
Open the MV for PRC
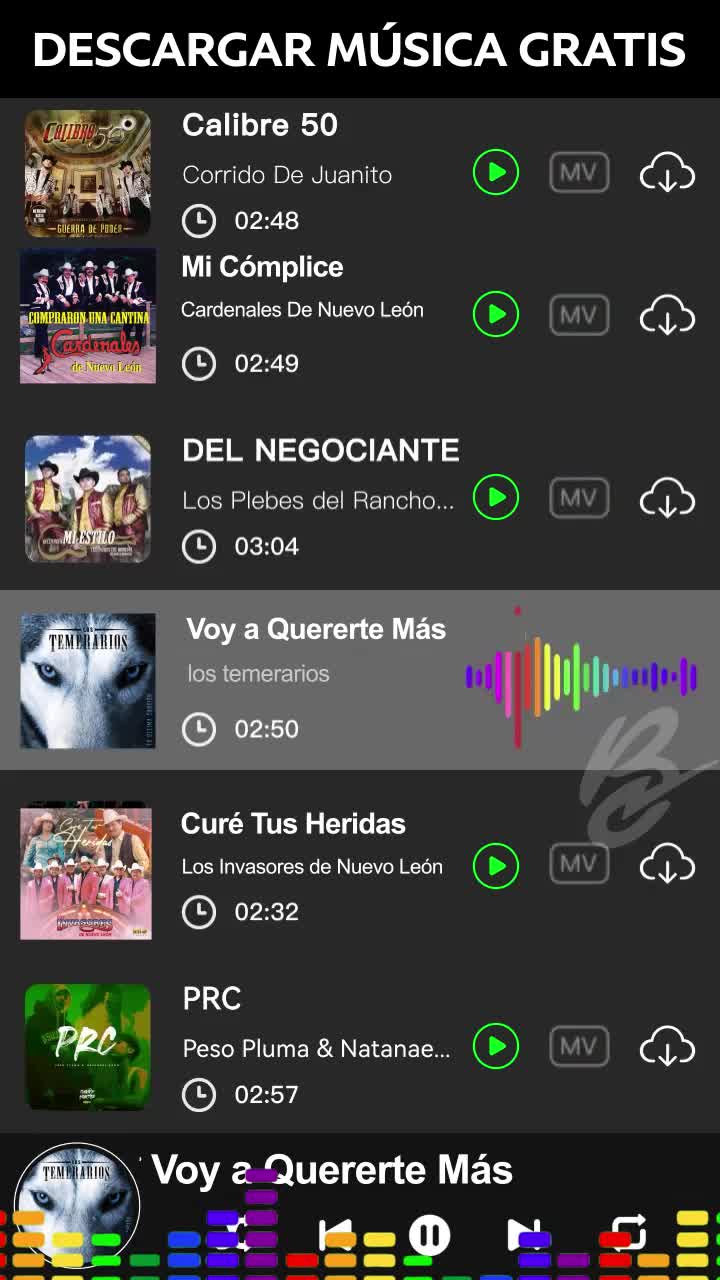(x=579, y=1047)
